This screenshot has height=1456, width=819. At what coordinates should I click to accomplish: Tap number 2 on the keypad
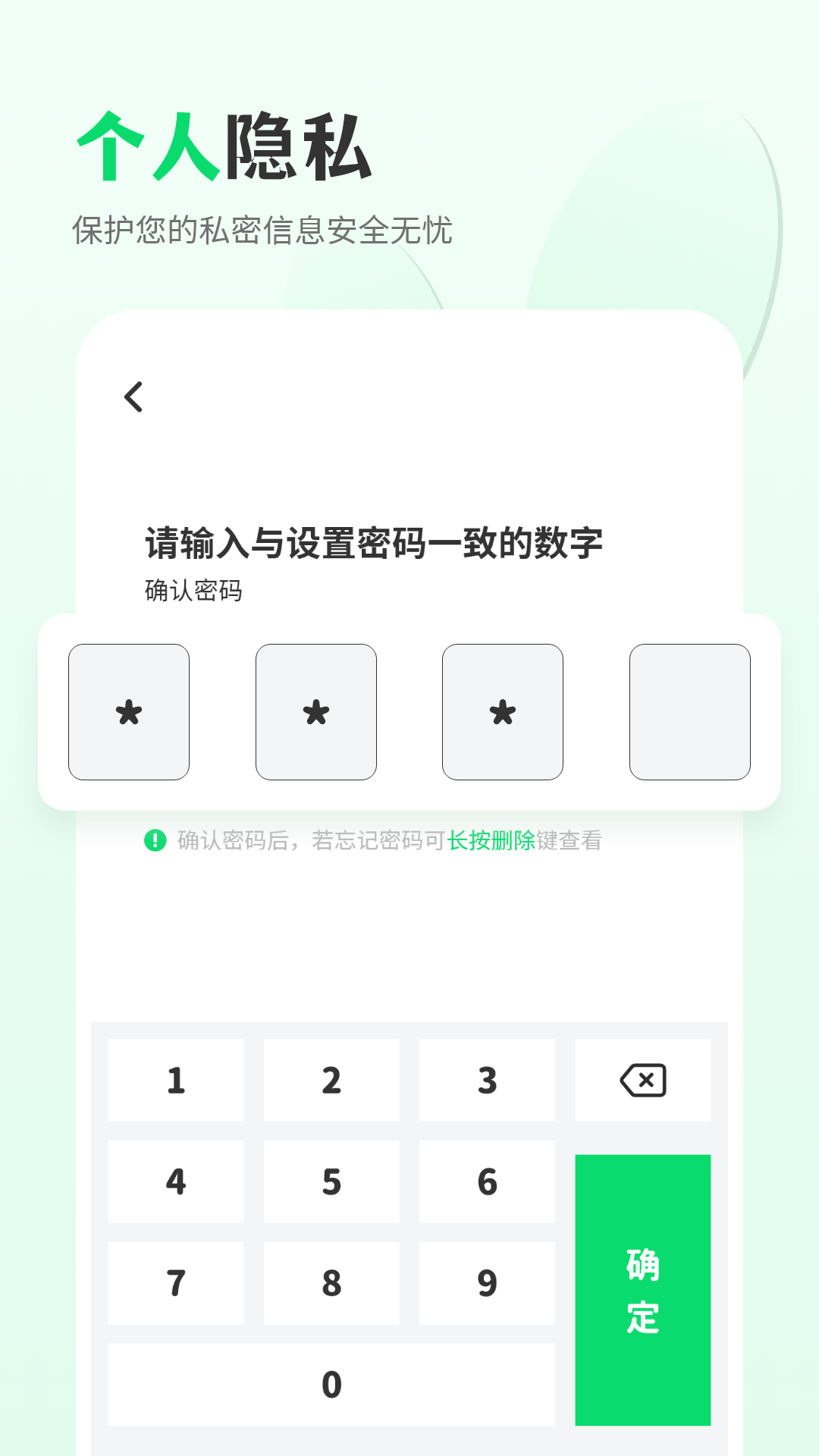pos(331,1080)
